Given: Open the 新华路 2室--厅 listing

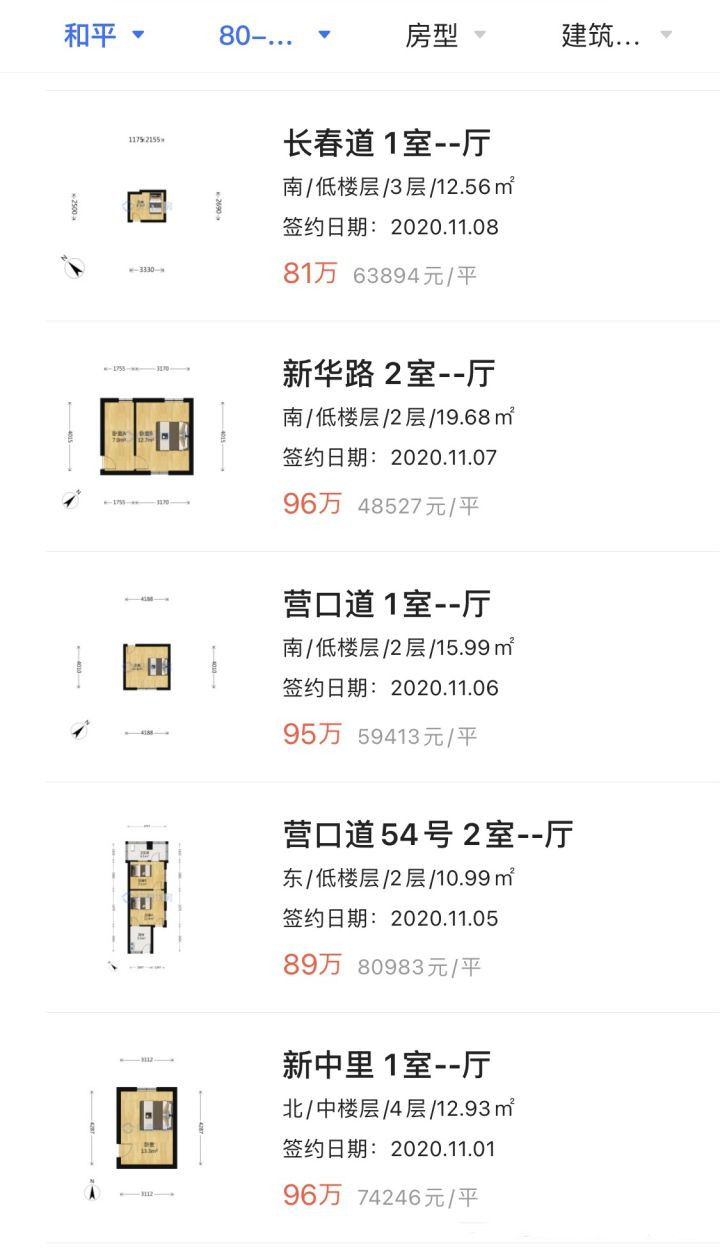Looking at the screenshot, I should [x=385, y=372].
